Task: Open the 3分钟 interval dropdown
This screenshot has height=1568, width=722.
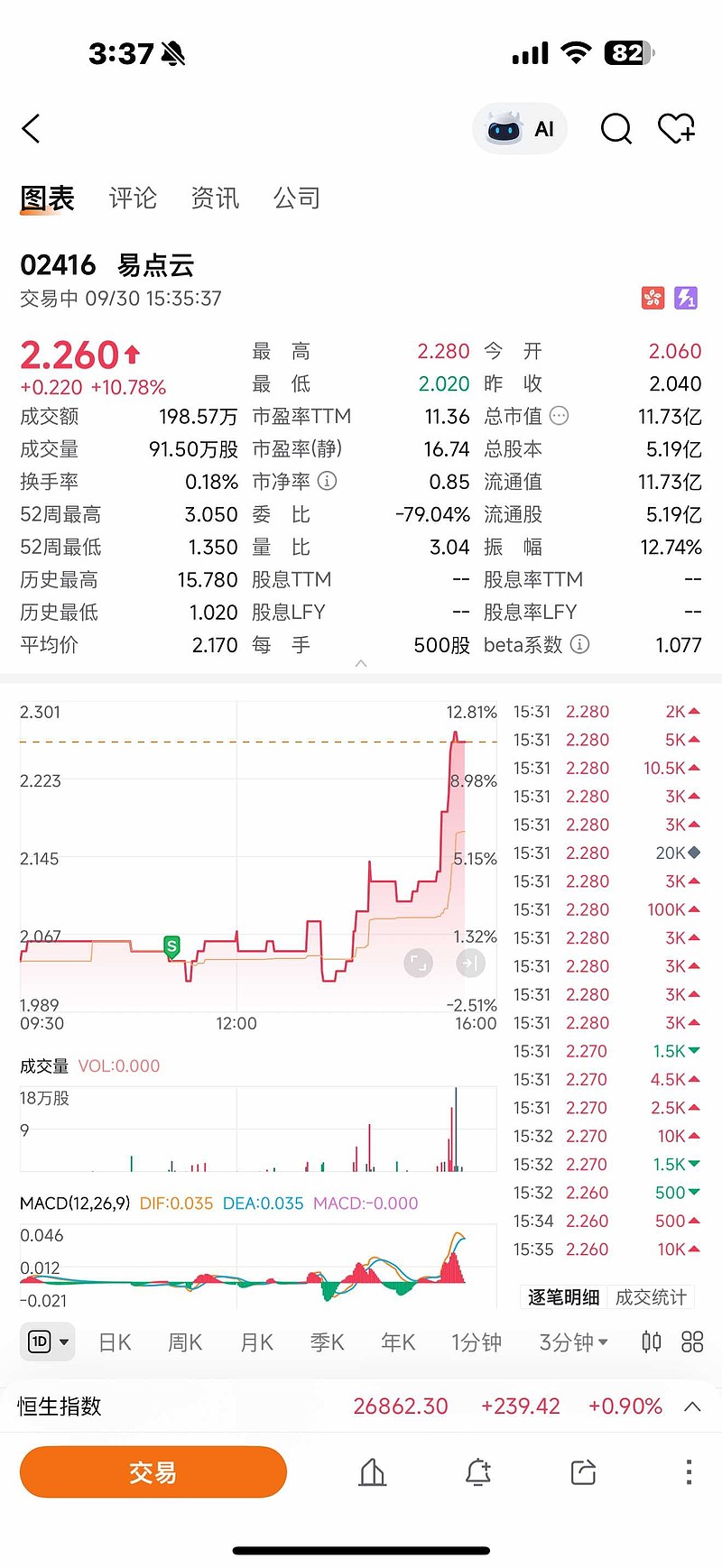Action: point(573,1342)
